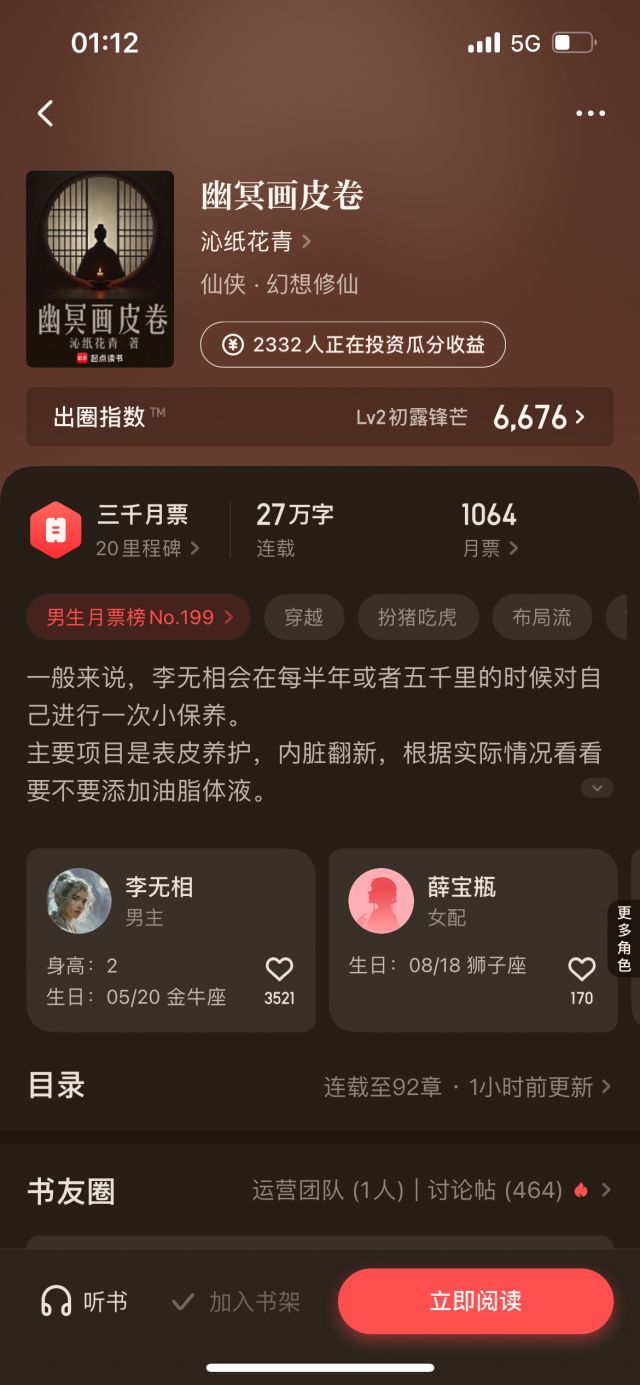The image size is (640, 1385).
Task: Select the 穿越 tag chip
Action: point(303,617)
